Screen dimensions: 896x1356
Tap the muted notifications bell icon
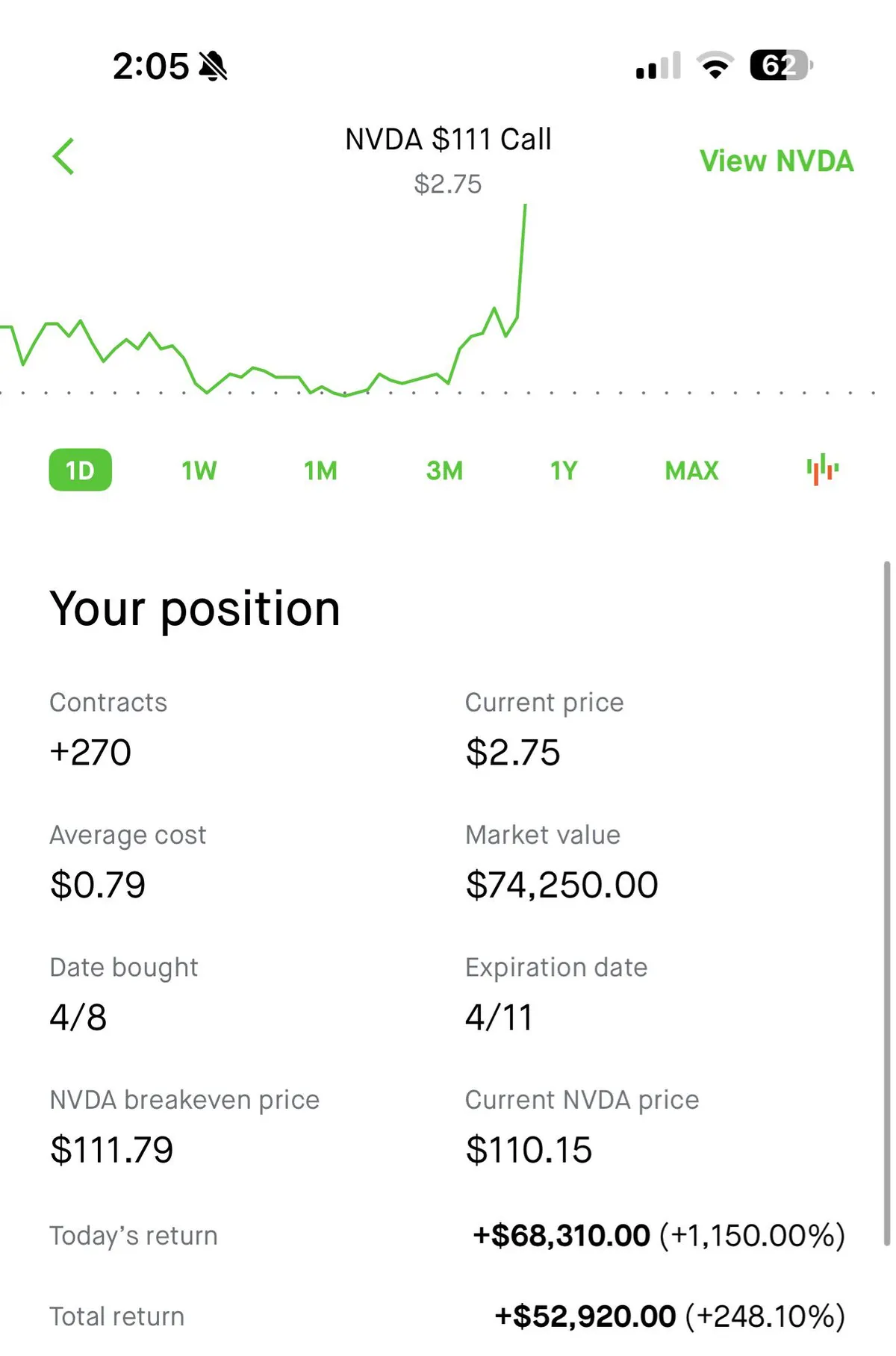214,66
